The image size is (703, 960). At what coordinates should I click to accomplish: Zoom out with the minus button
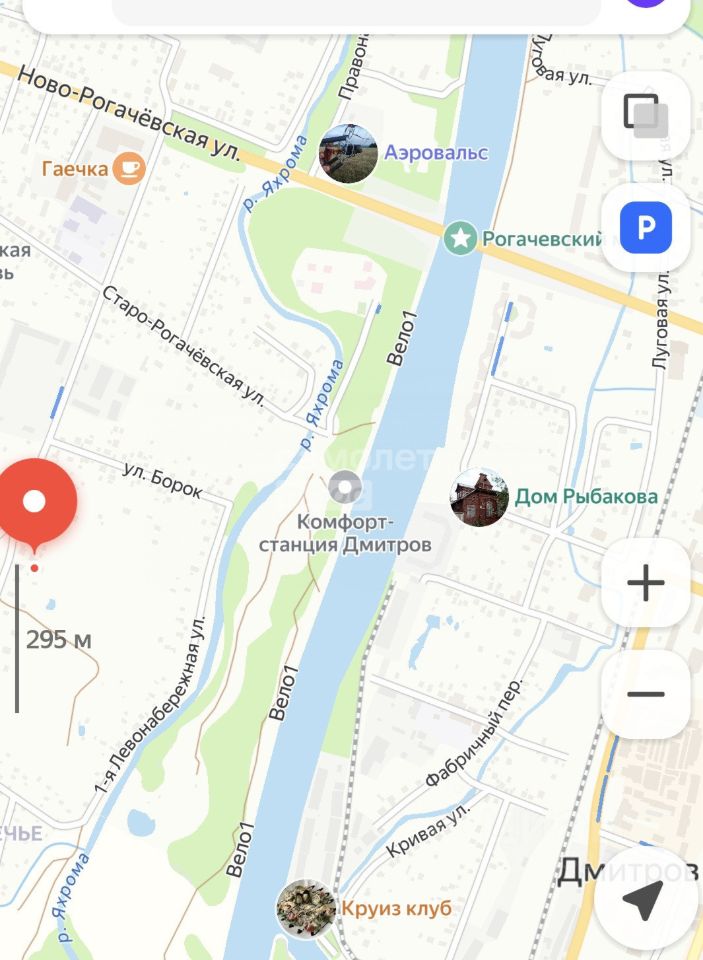click(646, 694)
